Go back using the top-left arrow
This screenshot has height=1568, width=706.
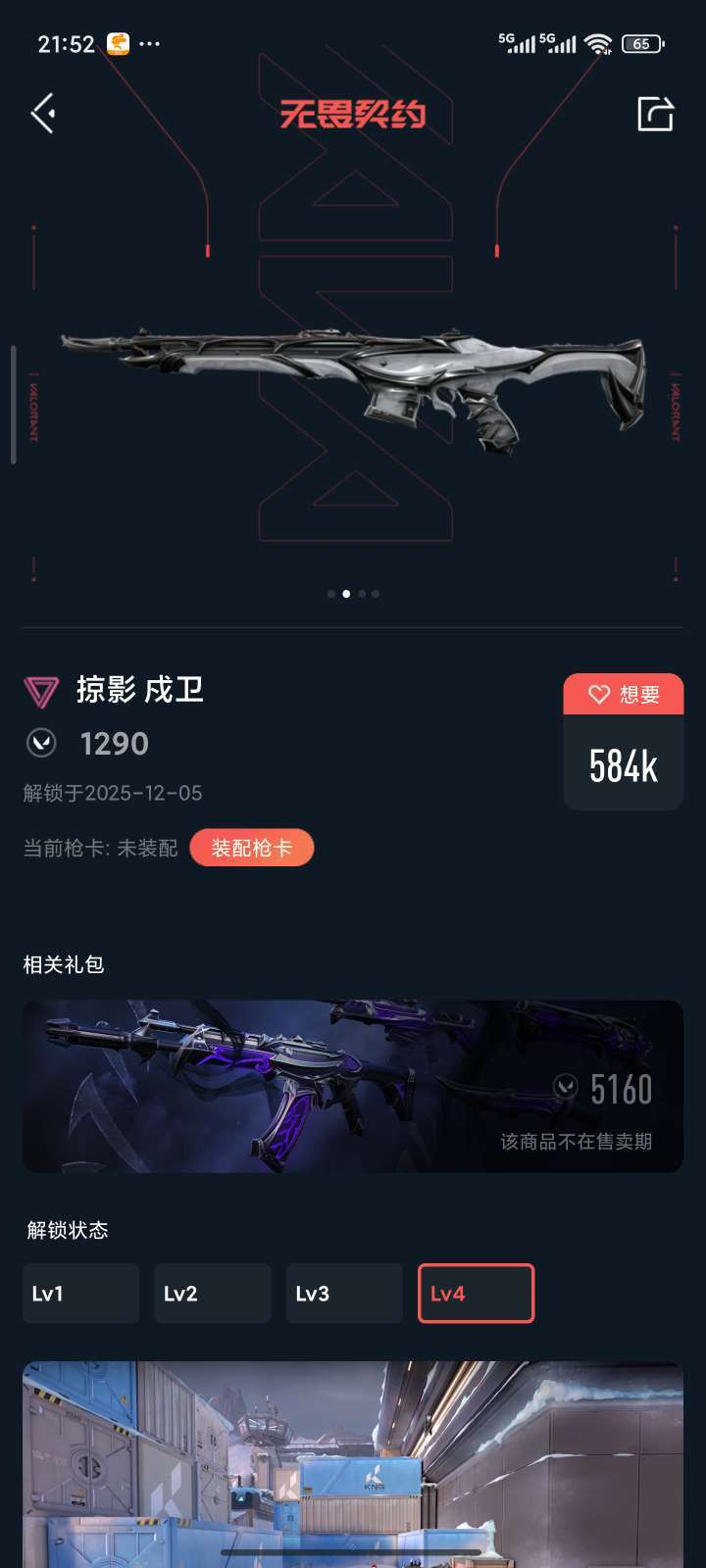43,114
